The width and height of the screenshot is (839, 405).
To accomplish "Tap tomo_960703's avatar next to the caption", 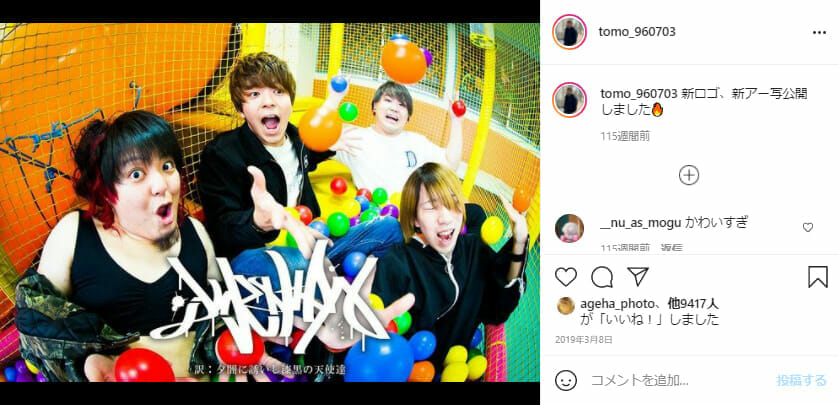I will tap(569, 98).
